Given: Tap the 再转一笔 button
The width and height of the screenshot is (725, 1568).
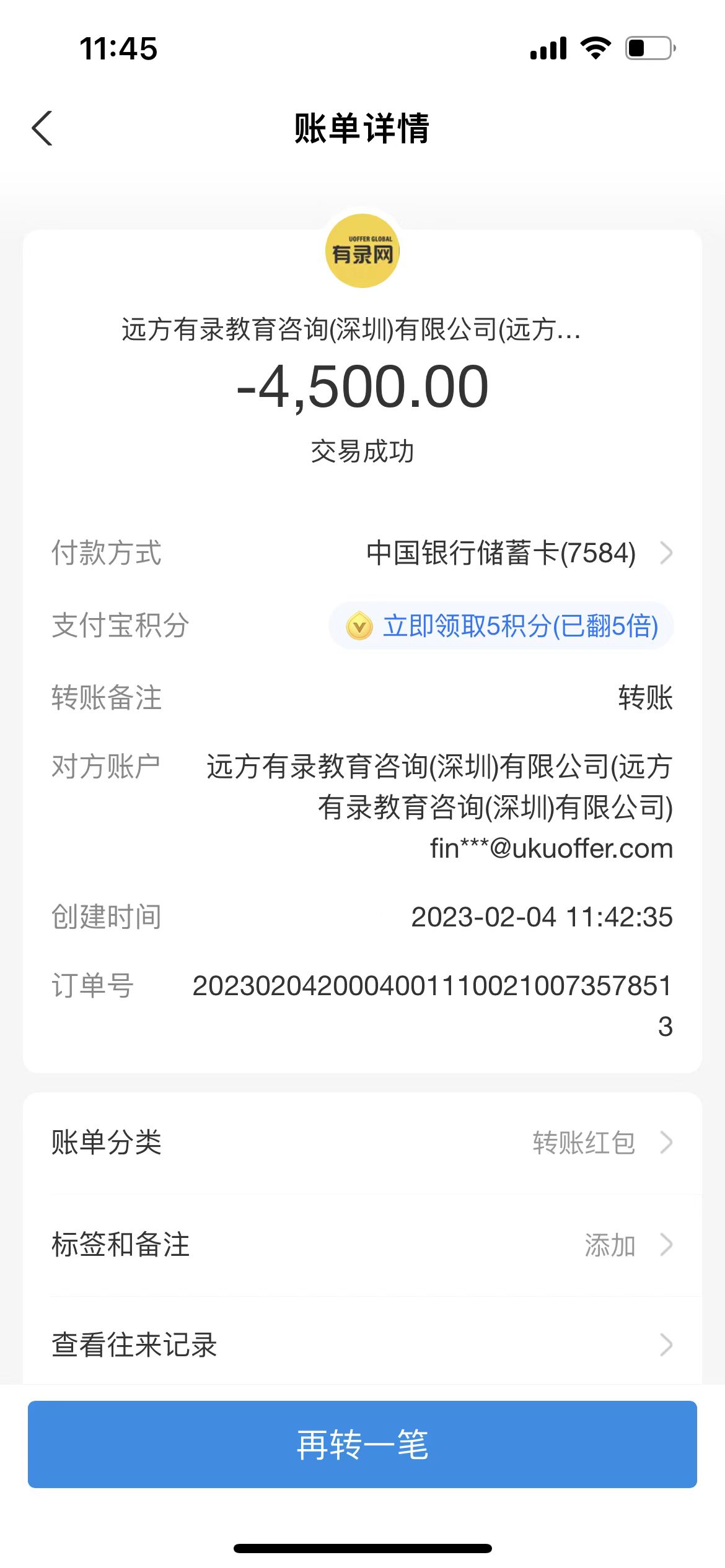Looking at the screenshot, I should coord(362,1445).
